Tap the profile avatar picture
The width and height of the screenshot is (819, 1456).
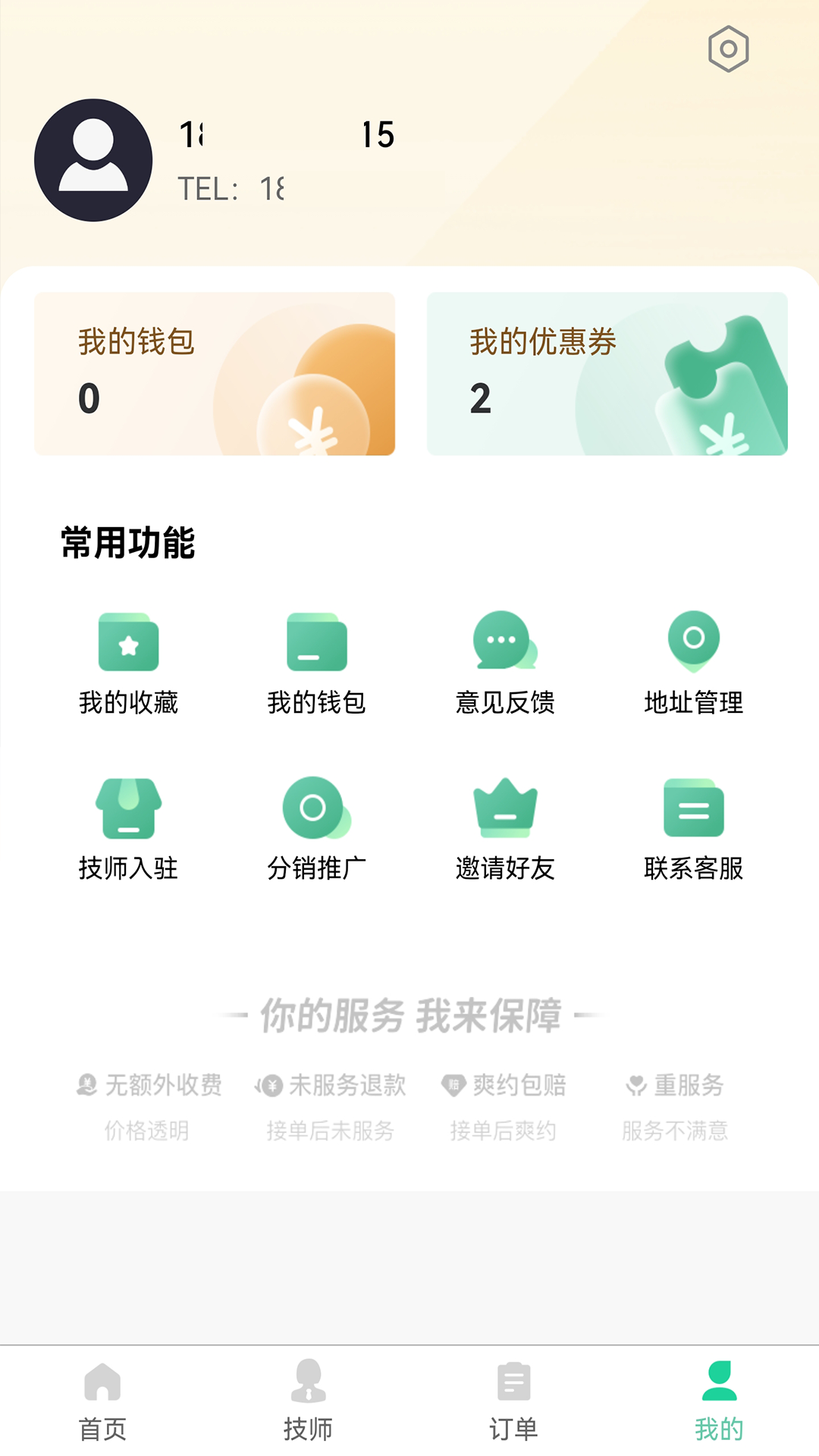93,160
